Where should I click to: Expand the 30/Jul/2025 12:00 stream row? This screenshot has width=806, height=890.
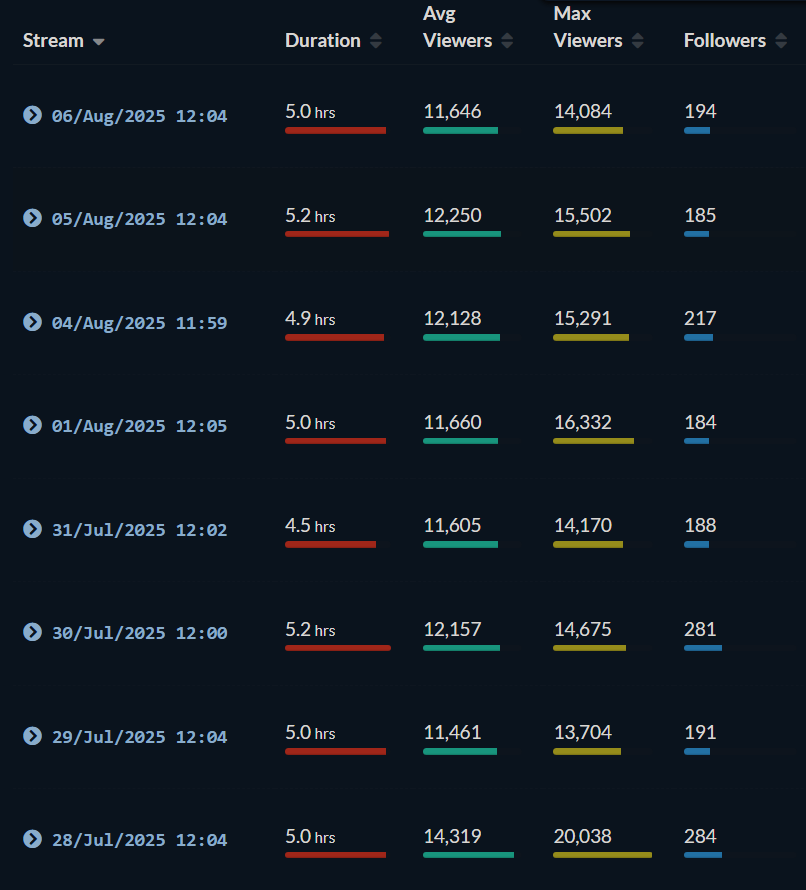tap(32, 632)
